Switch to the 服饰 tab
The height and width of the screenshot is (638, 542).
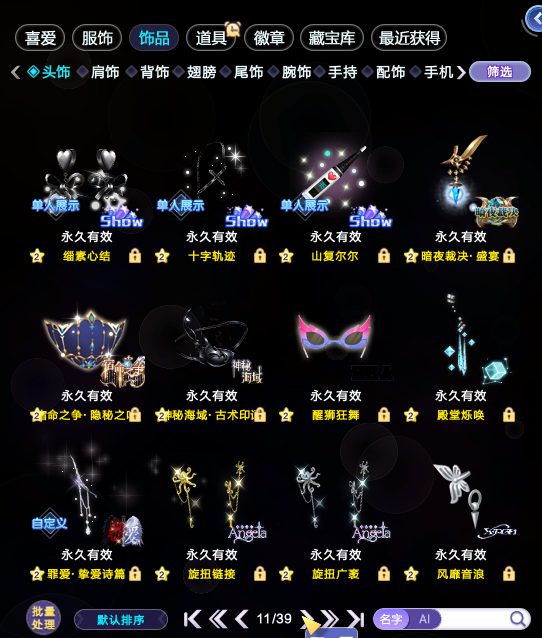click(97, 38)
